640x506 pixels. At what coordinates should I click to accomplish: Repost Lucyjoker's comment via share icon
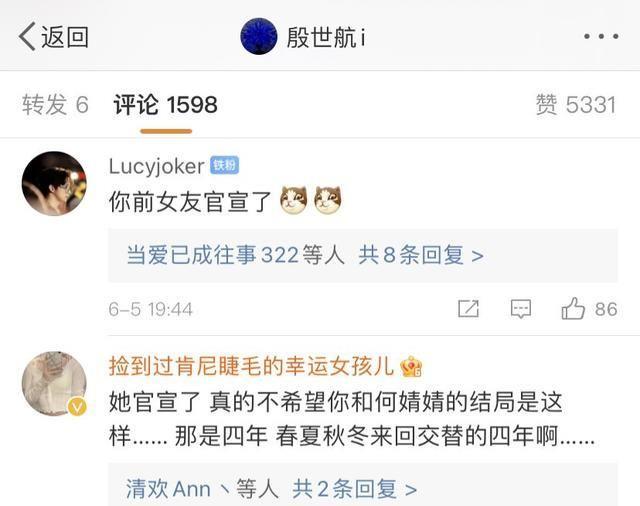tap(468, 309)
